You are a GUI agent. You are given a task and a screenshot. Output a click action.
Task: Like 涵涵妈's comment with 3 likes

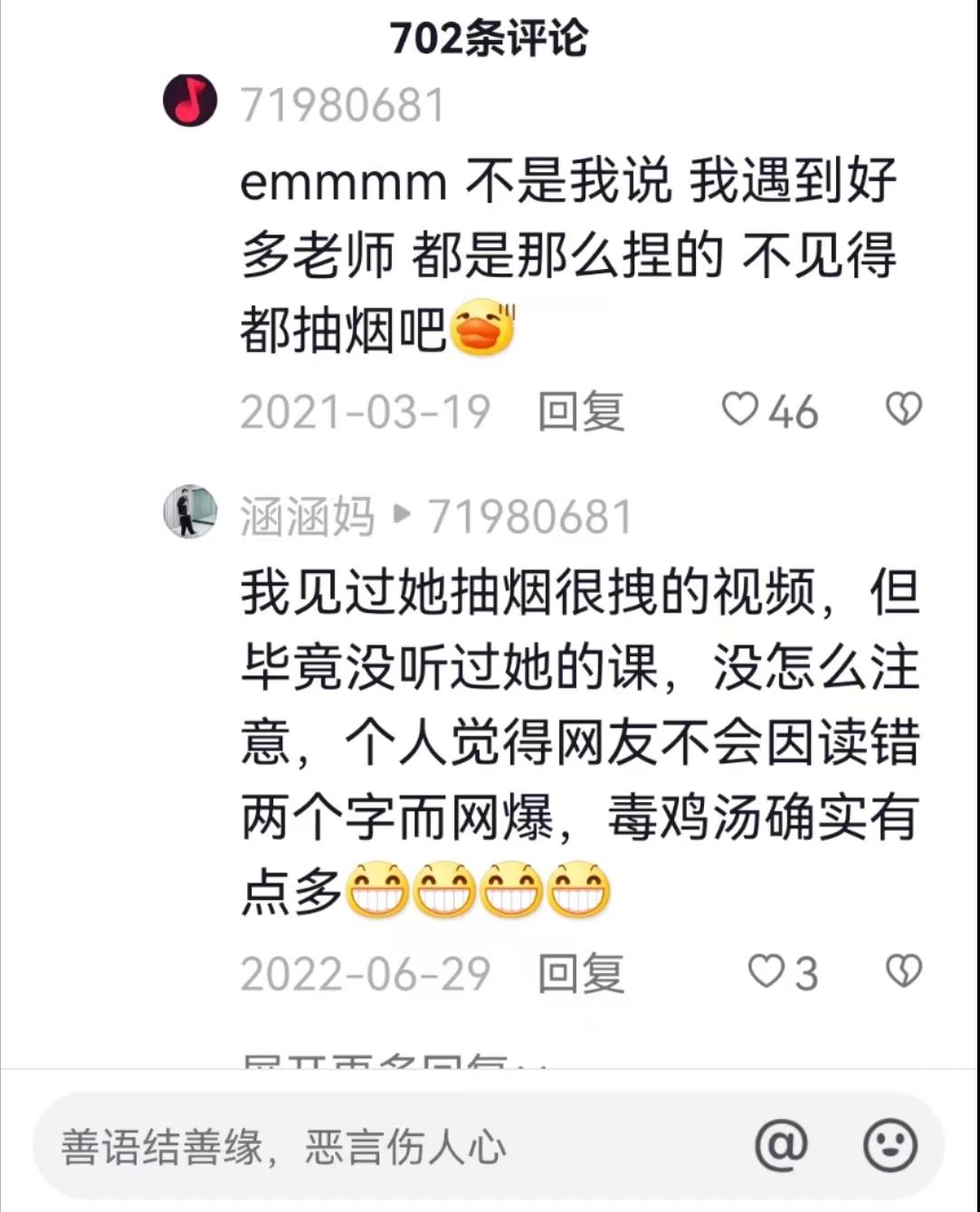(766, 972)
